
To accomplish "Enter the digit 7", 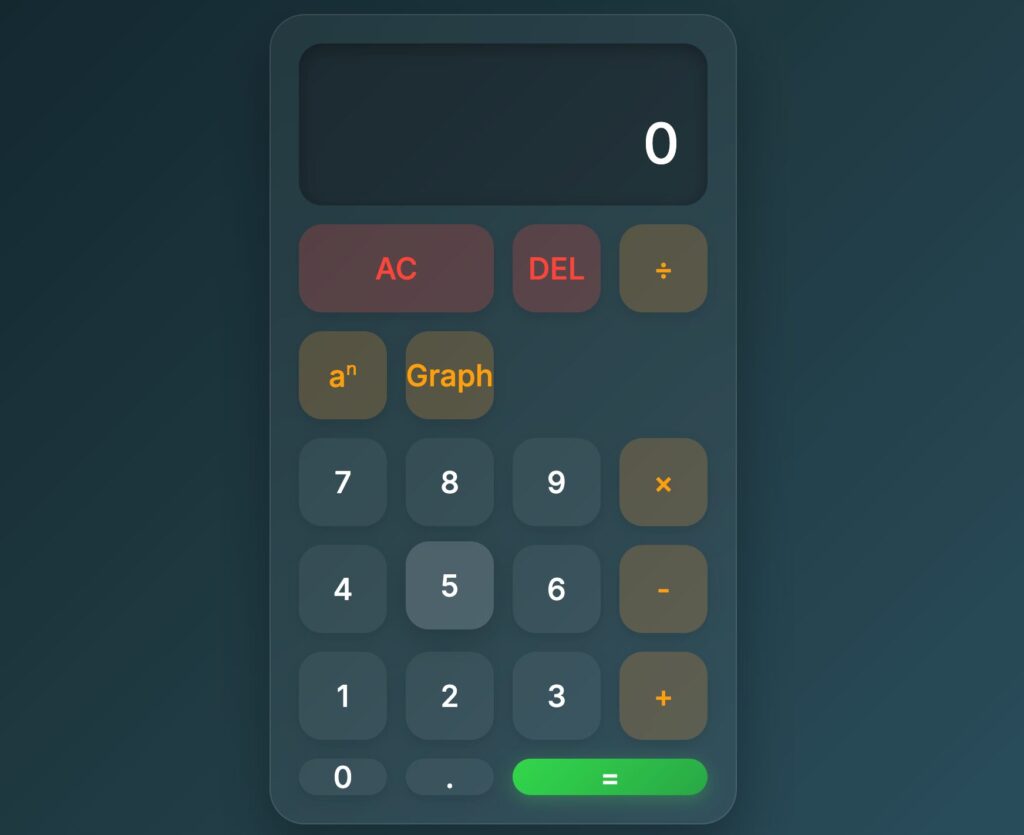I will [x=342, y=482].
